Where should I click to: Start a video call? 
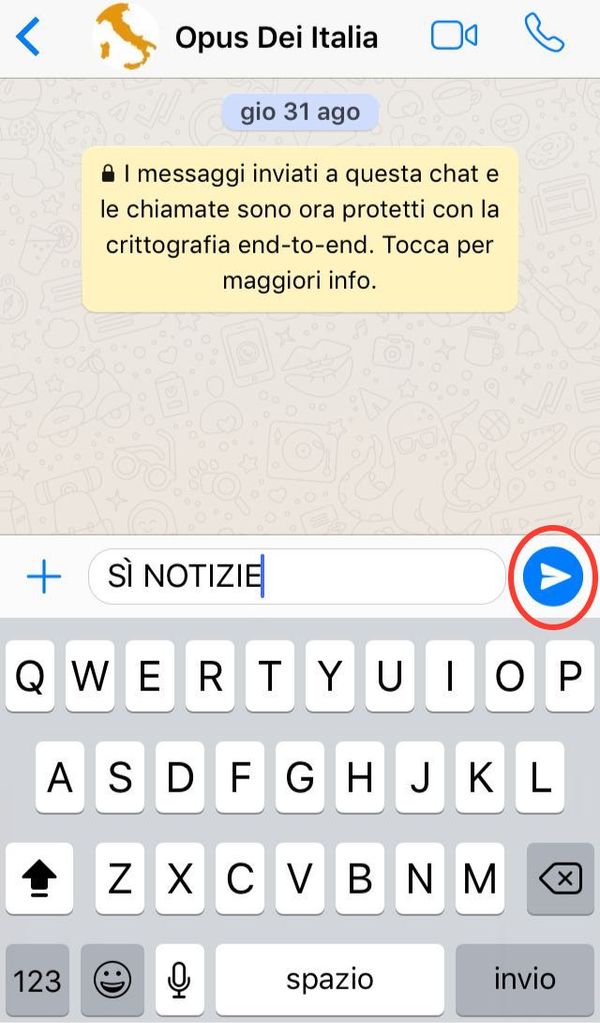coord(453,37)
